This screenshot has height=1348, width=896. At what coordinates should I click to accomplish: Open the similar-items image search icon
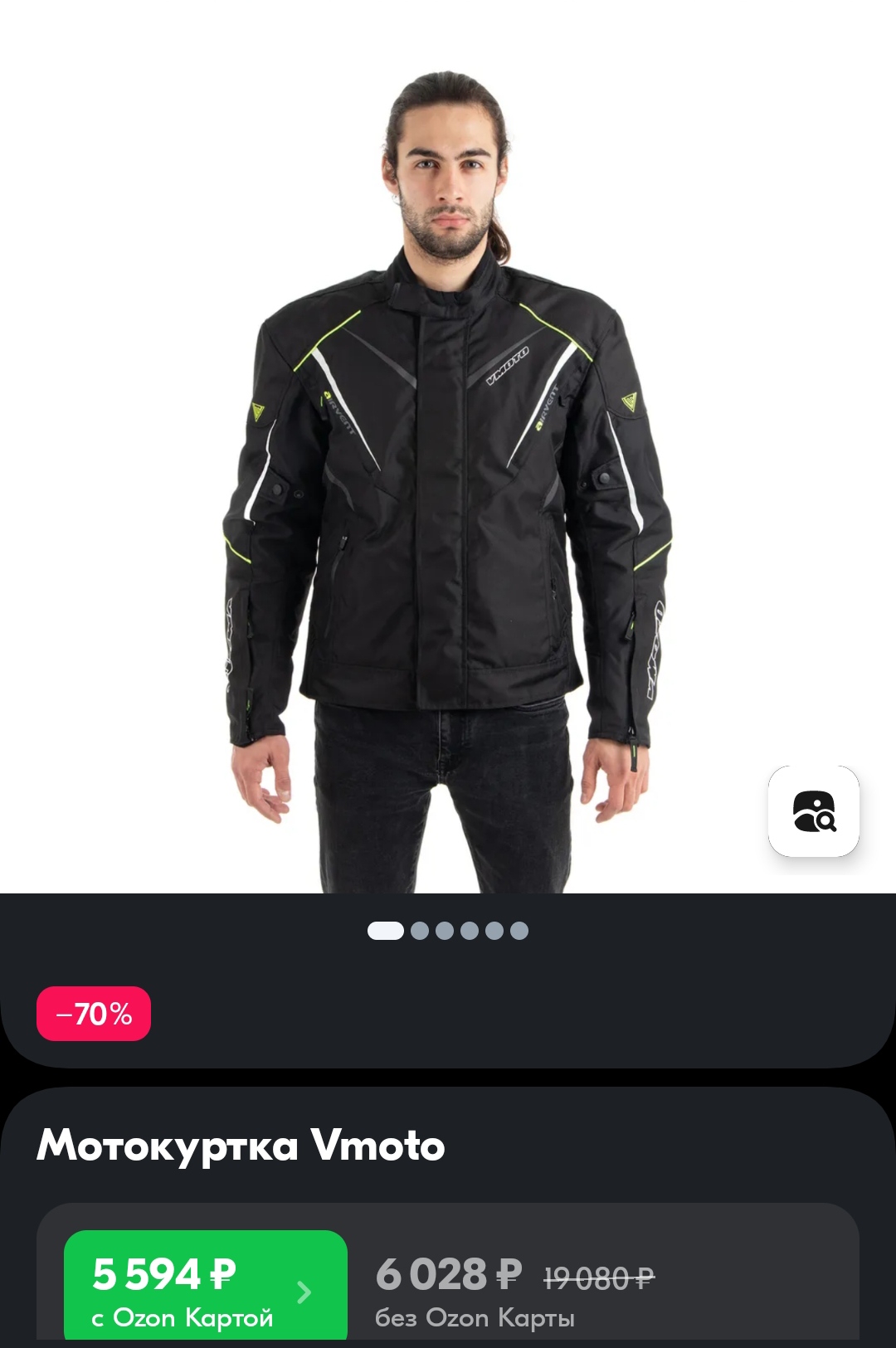click(x=813, y=811)
